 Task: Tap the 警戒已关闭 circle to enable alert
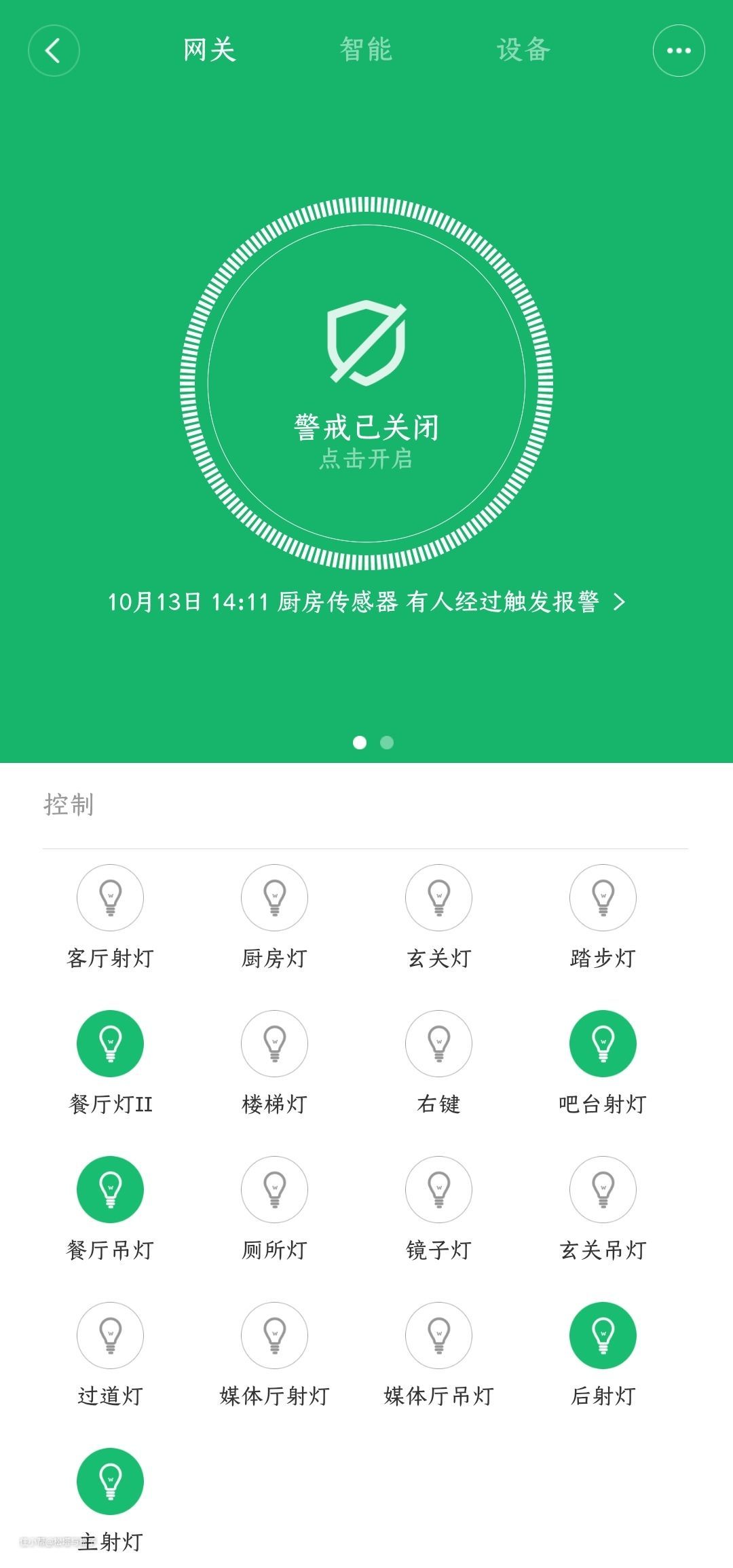366,384
